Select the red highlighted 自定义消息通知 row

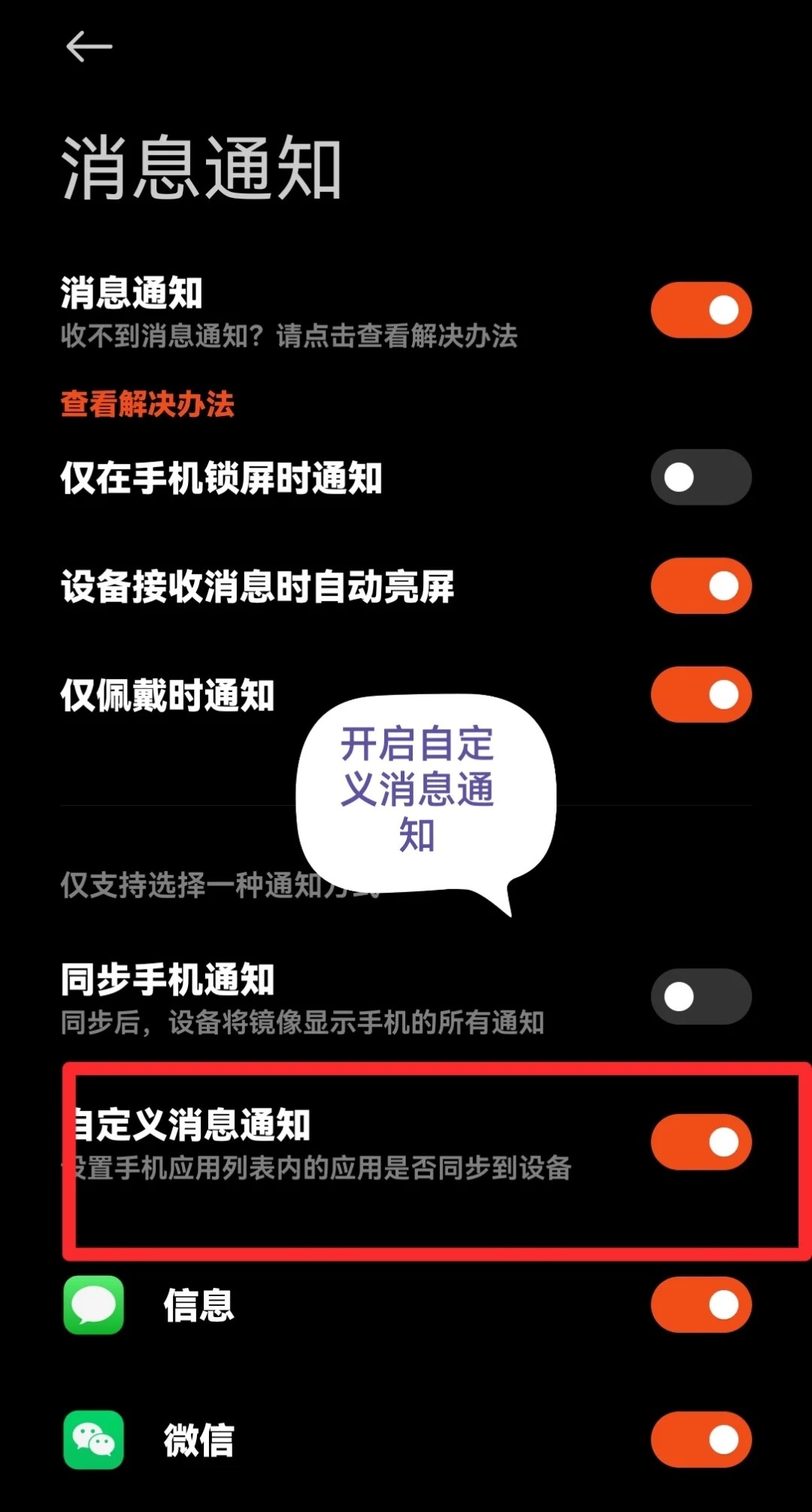pyautogui.click(x=301, y=1141)
